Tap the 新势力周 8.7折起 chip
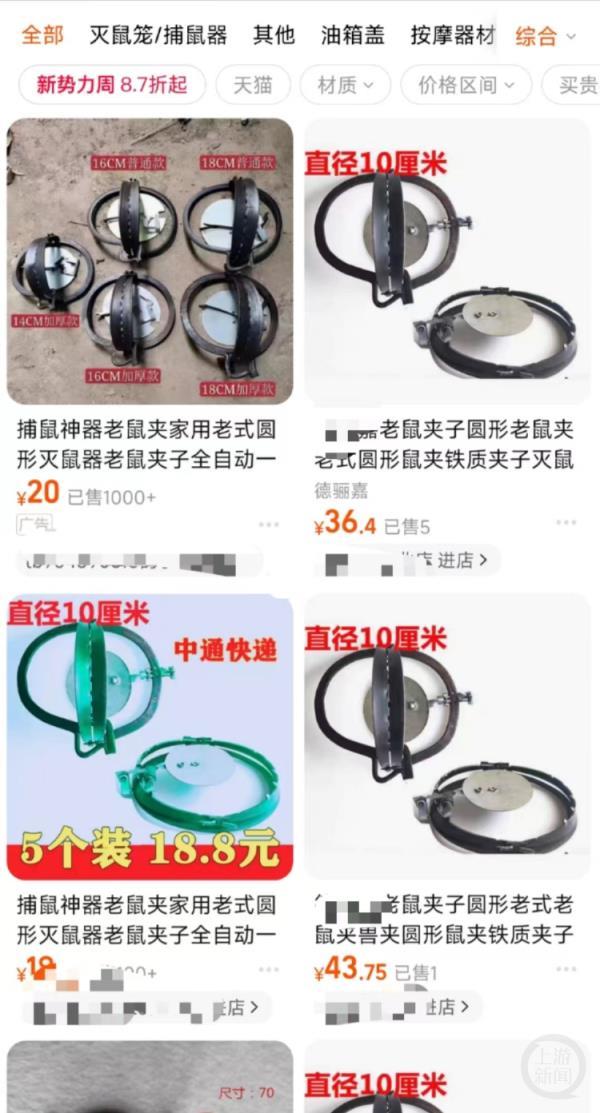This screenshot has width=600, height=1113. coord(112,85)
